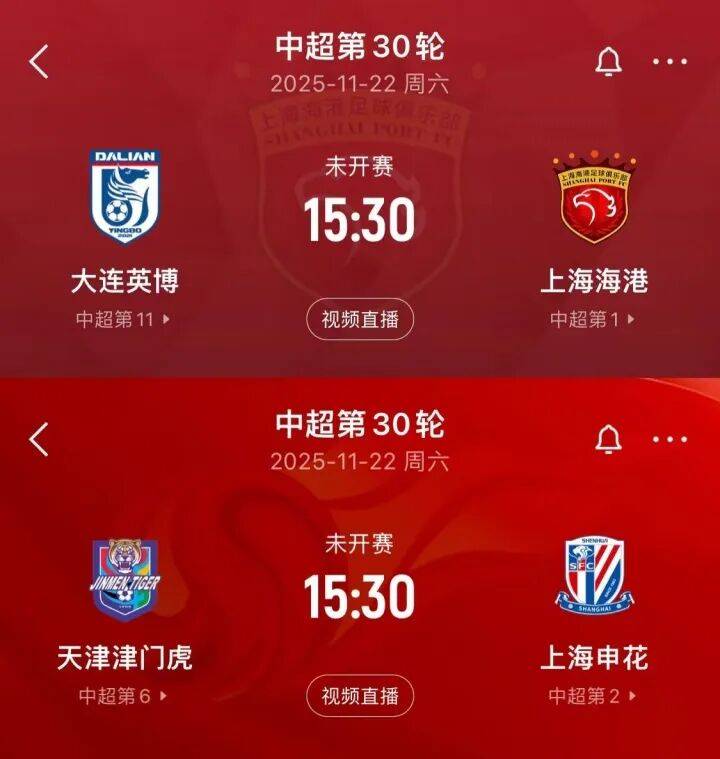Select the 上海海港 club badge
720x759 pixels.
pyautogui.click(x=595, y=198)
